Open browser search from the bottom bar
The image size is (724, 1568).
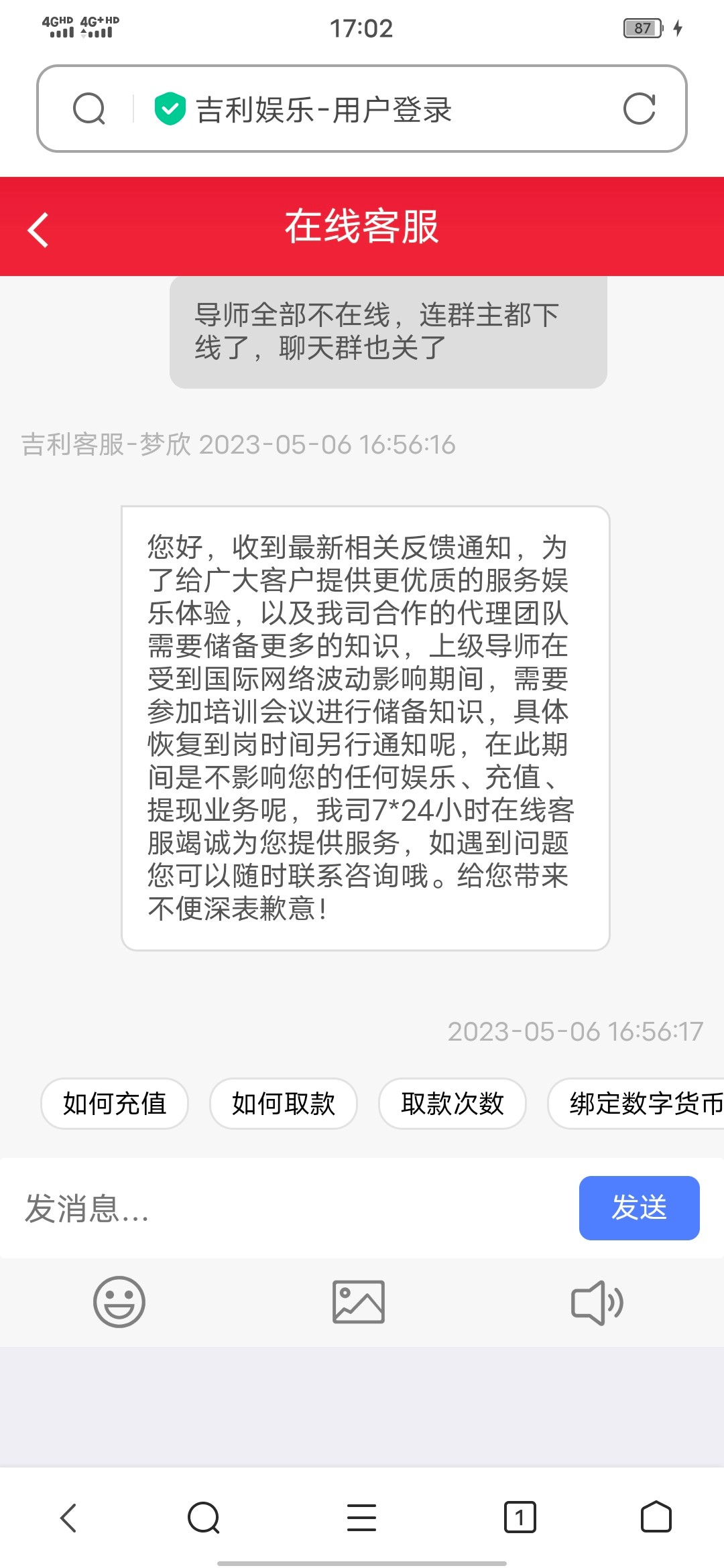204,1518
